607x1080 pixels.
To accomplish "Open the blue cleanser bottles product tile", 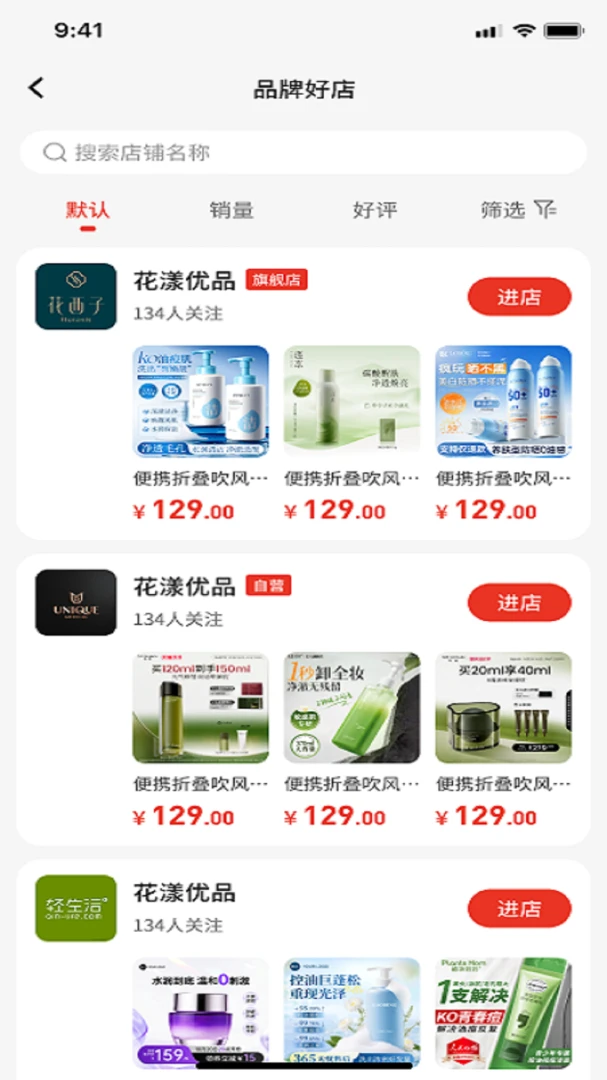I will tap(200, 401).
